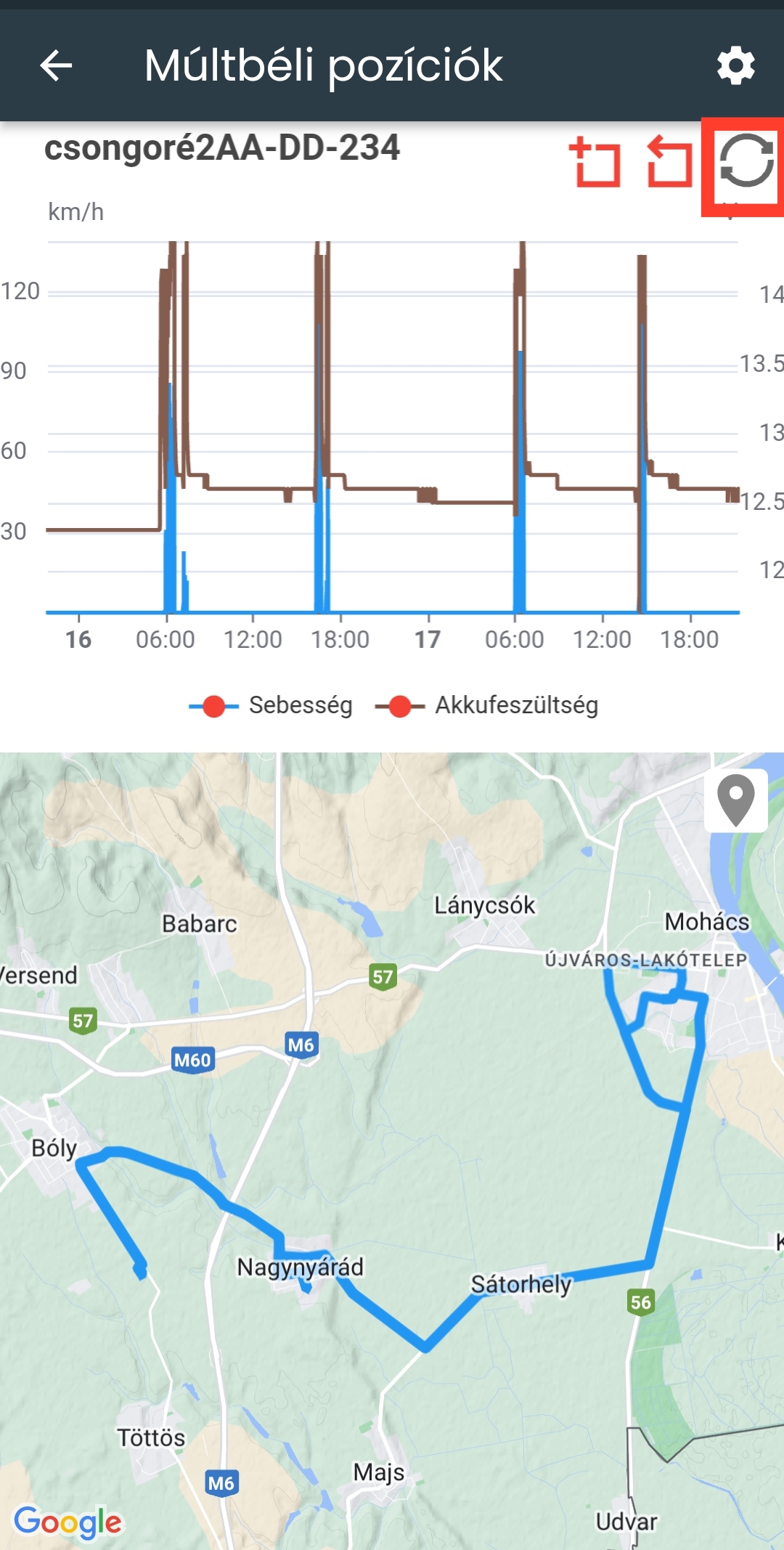Toggle the Akkufeszültség series in the legend
This screenshot has width=784, height=1550.
(487, 705)
